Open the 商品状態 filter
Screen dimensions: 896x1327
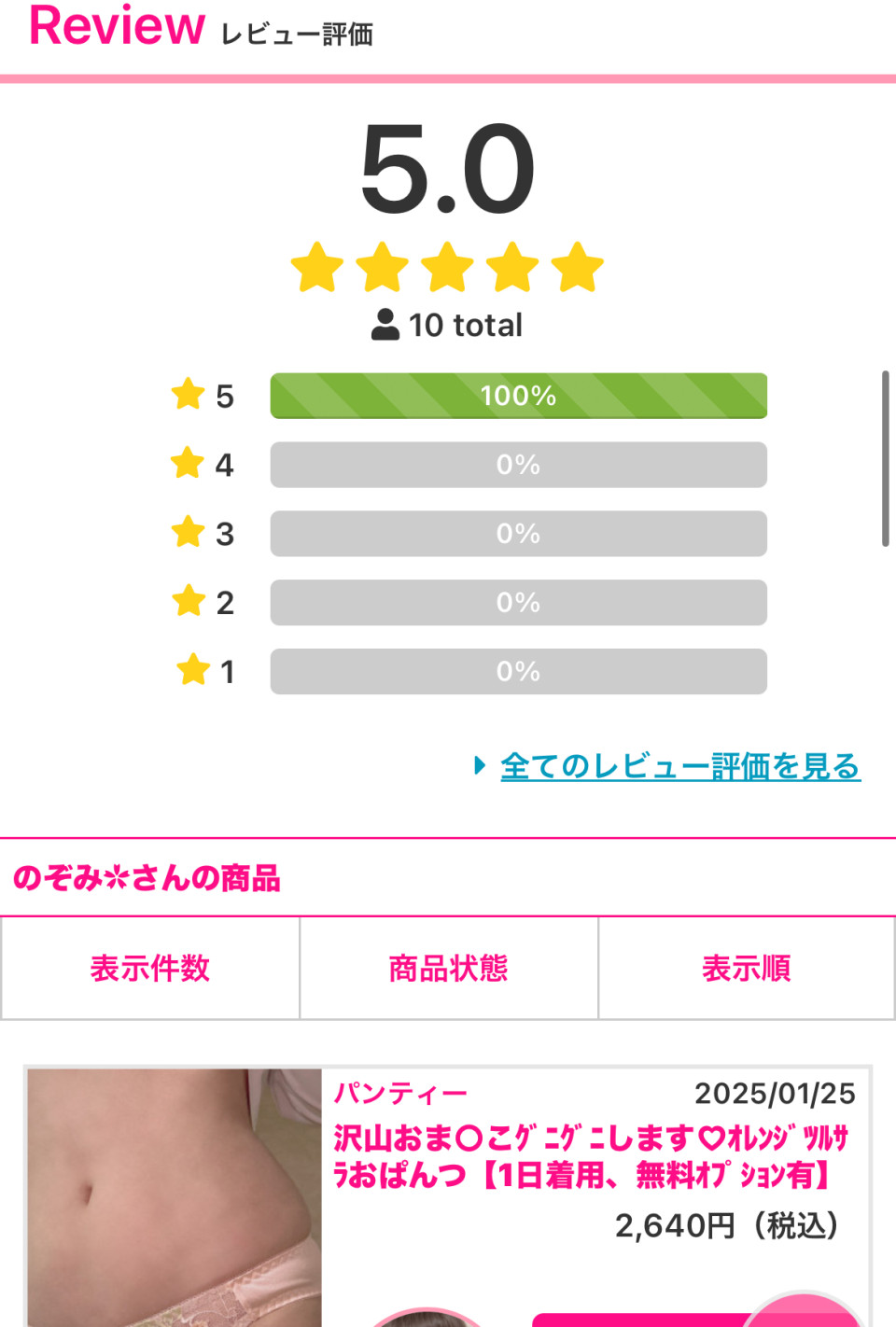(x=448, y=969)
